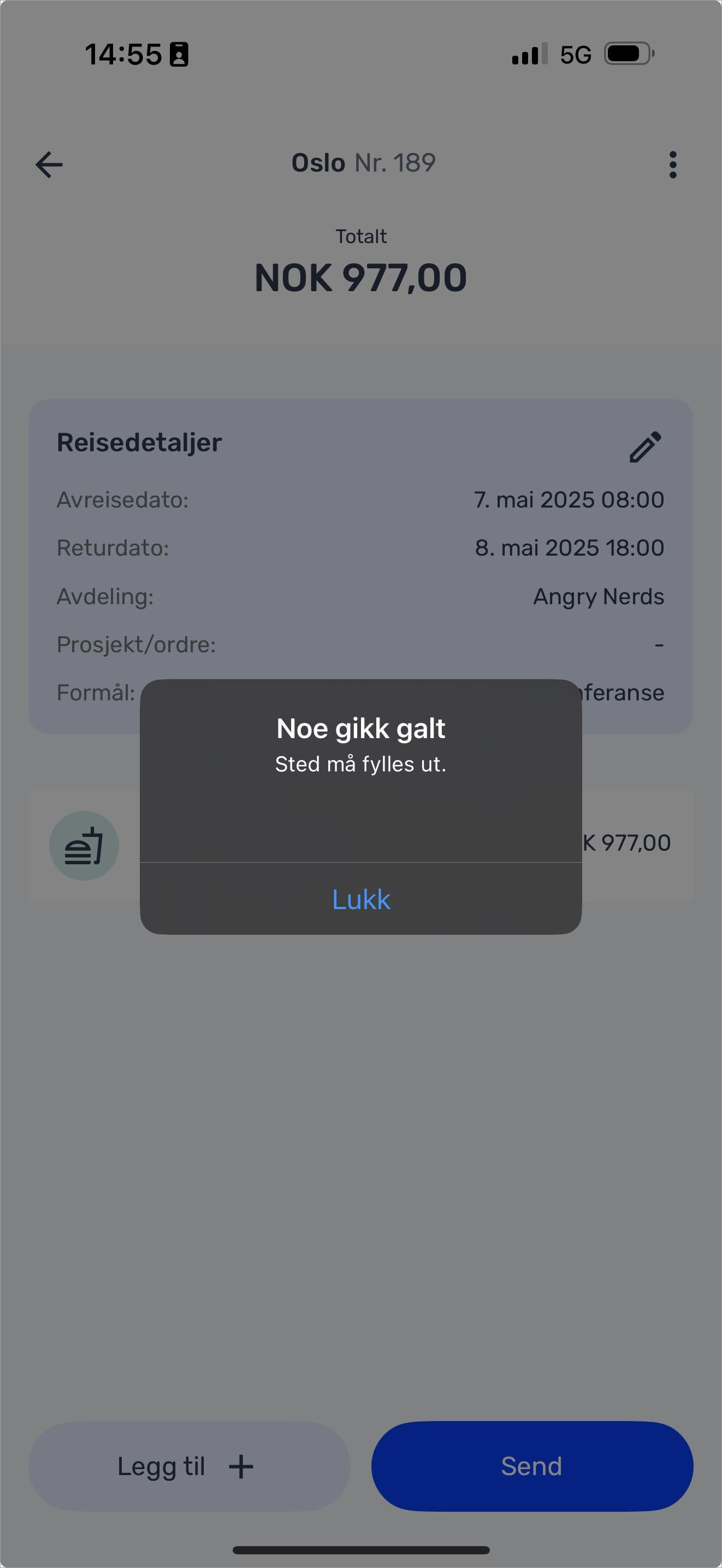Screen dimensions: 722x1568
Task: Tap the back arrow to leave Oslo trip
Action: pos(49,163)
